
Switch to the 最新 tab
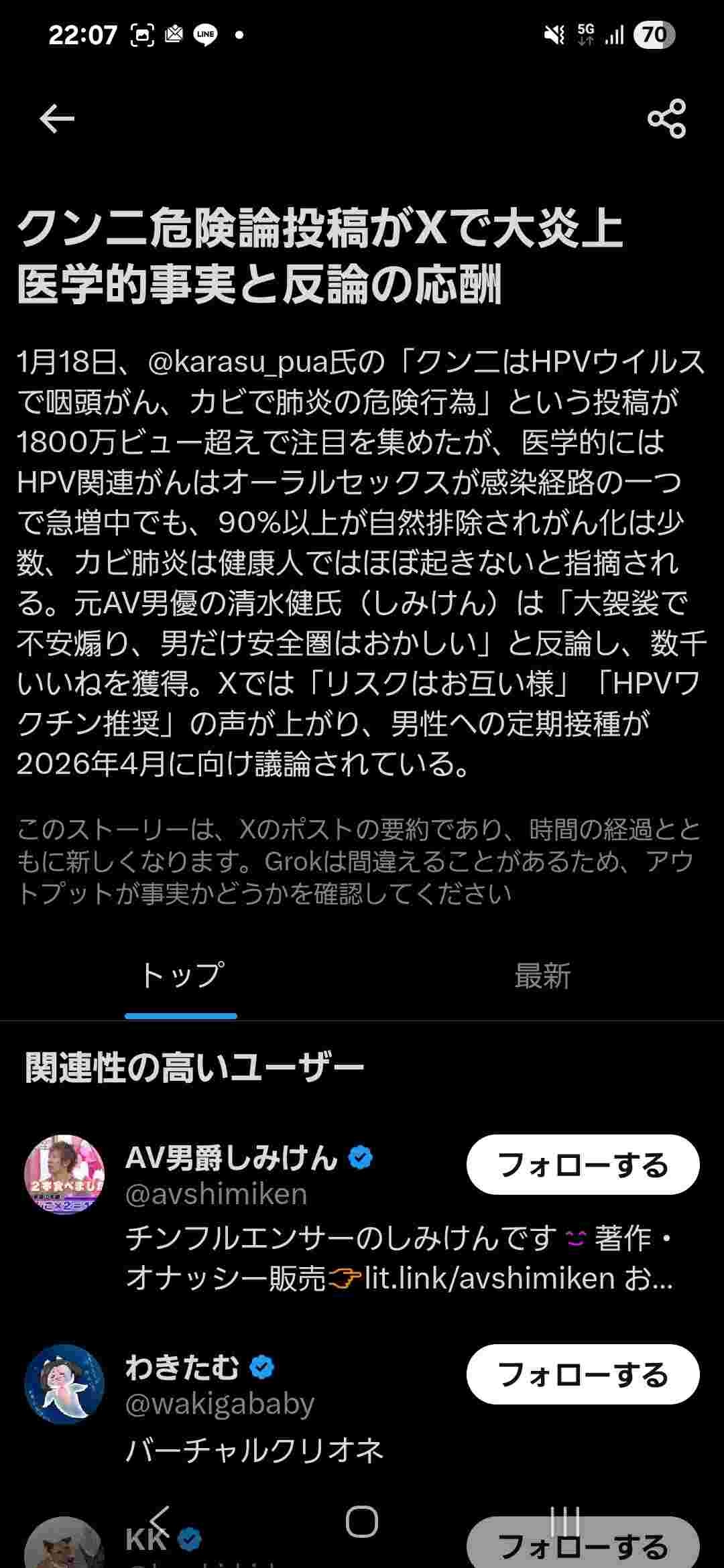542,976
